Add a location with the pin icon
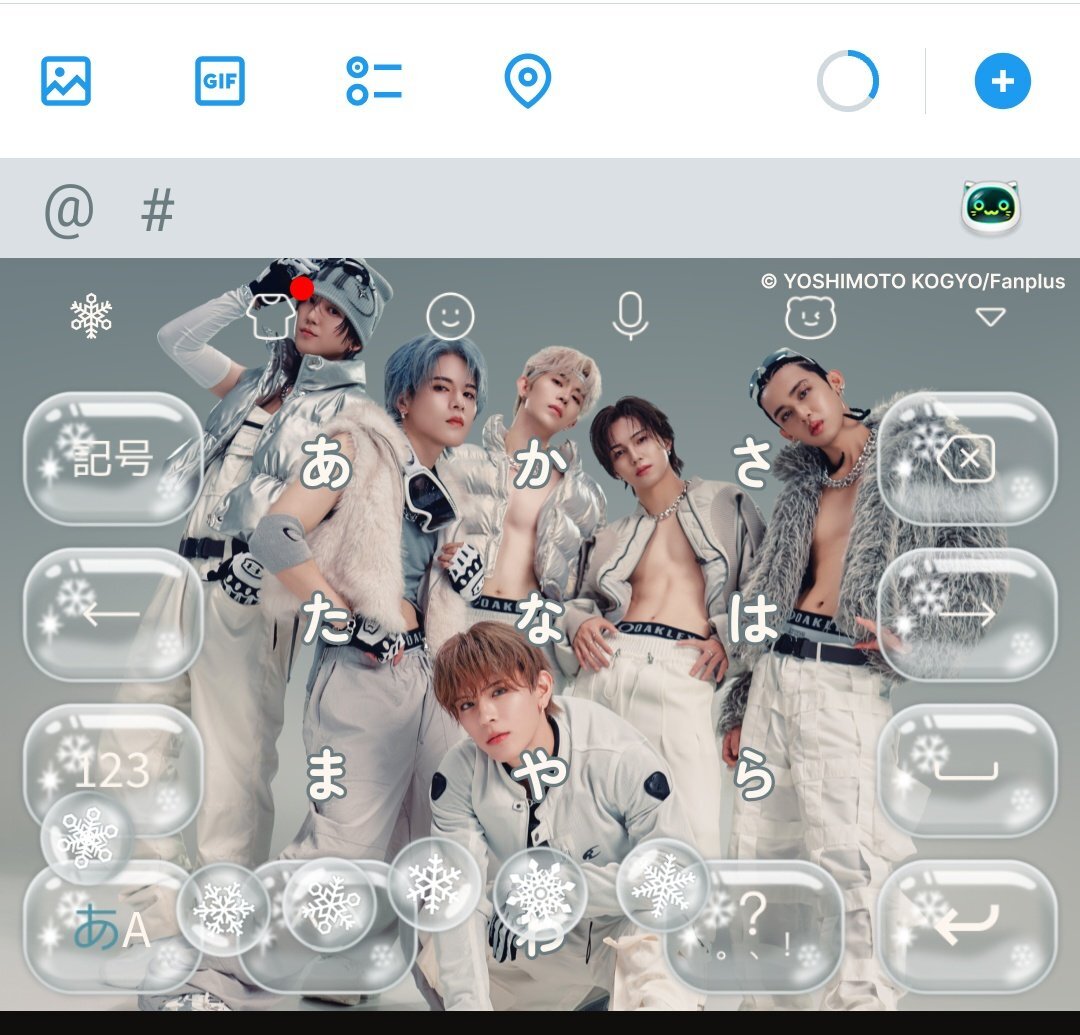The height and width of the screenshot is (1035, 1080). (528, 81)
